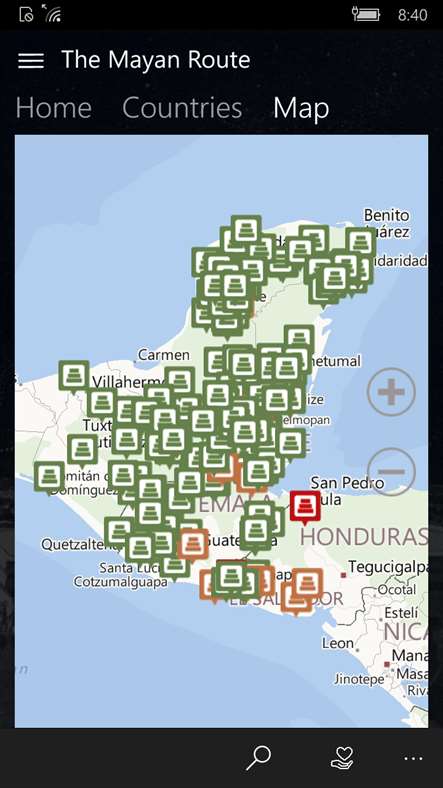Open the three-dot more options menu
Image resolution: width=443 pixels, height=788 pixels.
point(413,758)
